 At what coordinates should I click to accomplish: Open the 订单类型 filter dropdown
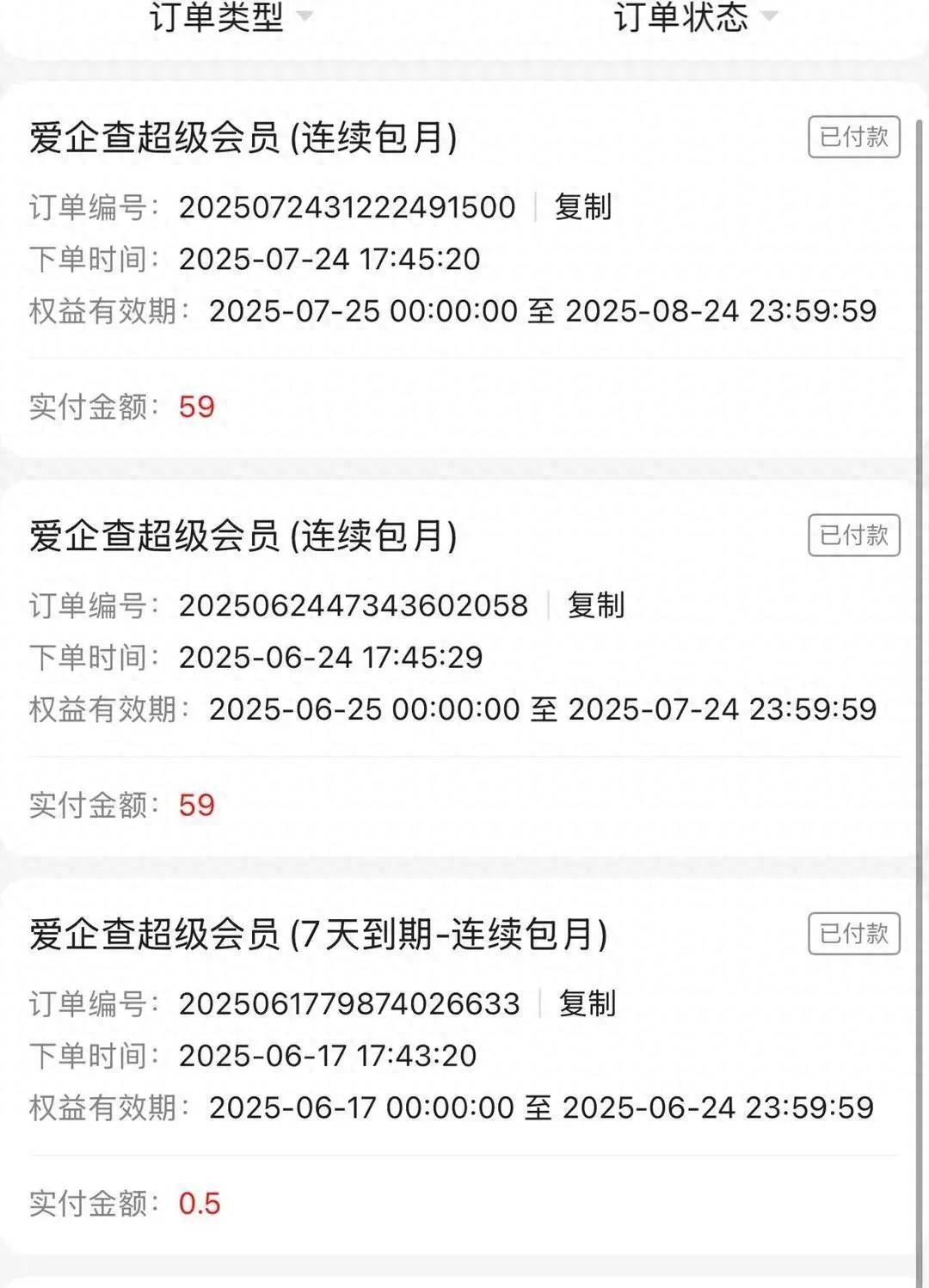click(x=231, y=17)
